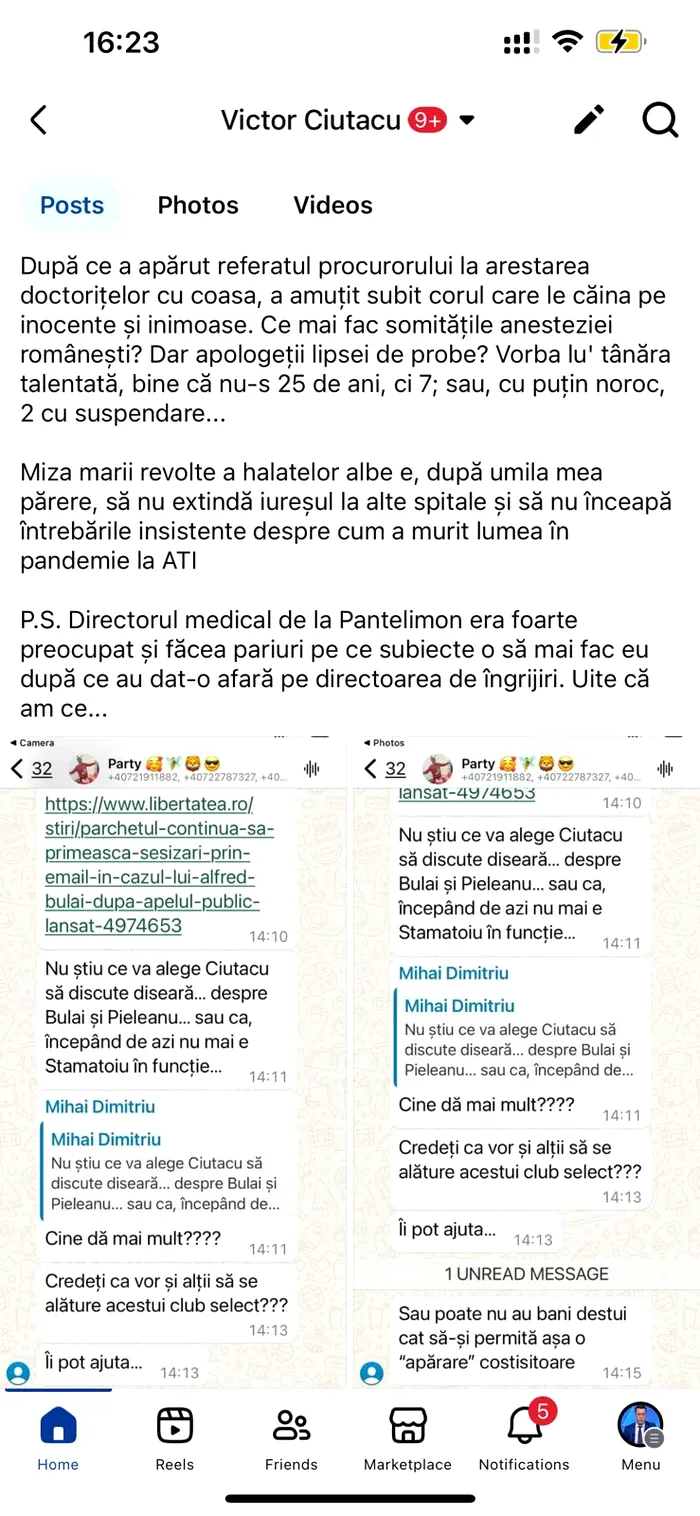Screen dimensions: 700x1516
Task: Switch to the Videos tab
Action: (x=333, y=205)
